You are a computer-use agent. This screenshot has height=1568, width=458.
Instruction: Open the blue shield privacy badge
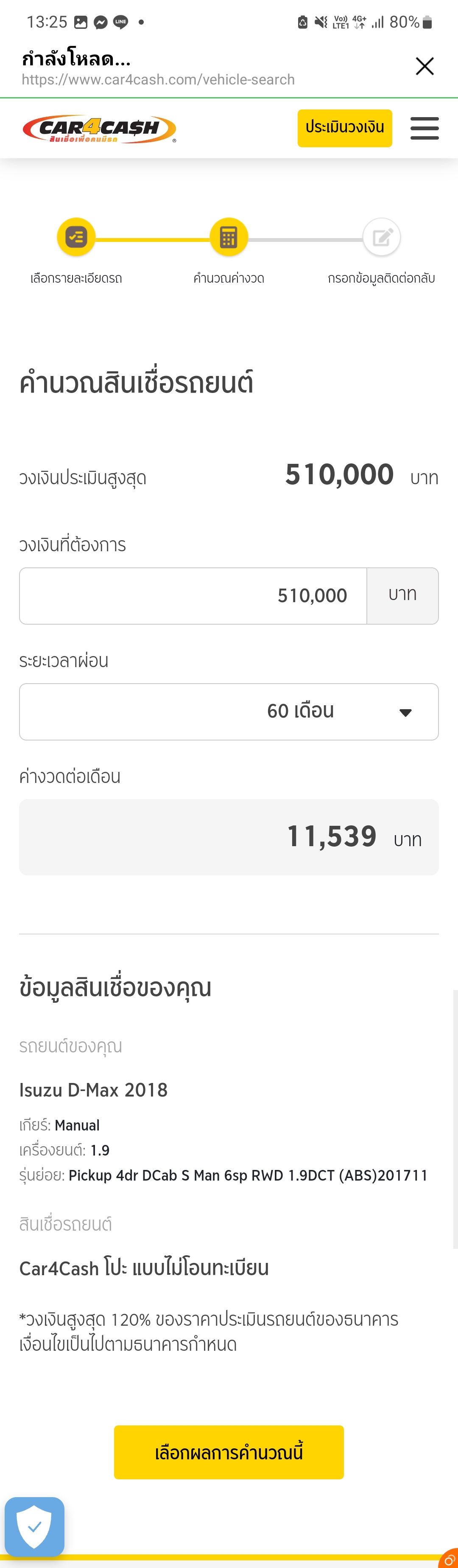(x=35, y=1526)
